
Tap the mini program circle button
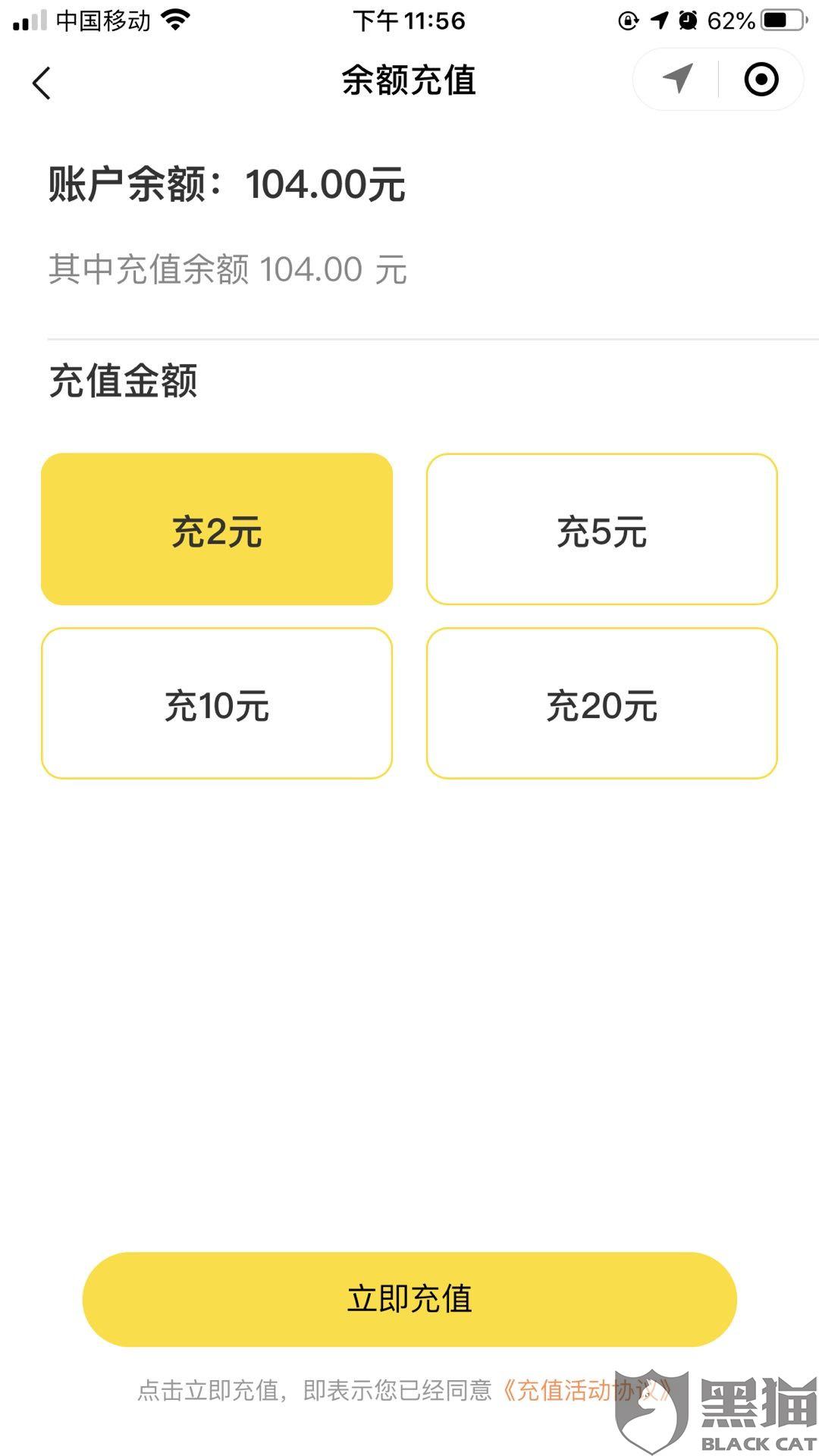[x=761, y=79]
